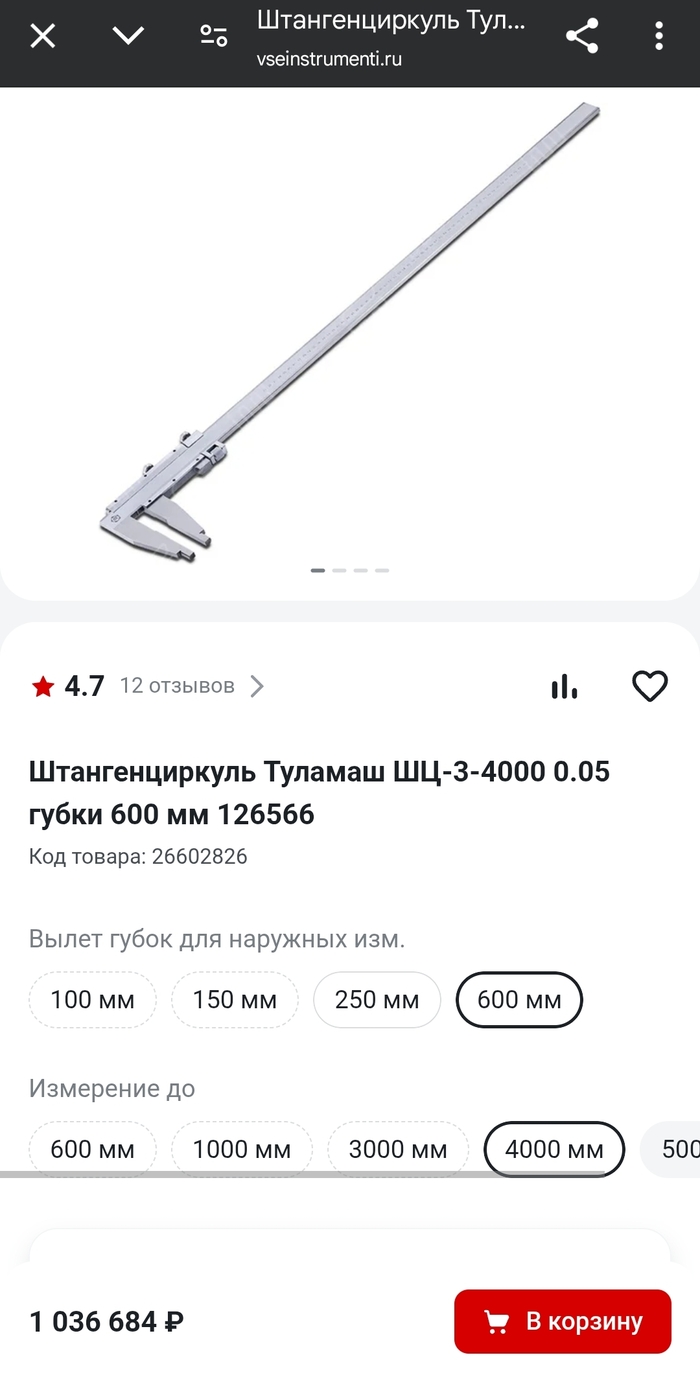
Task: Share this product page
Action: (x=581, y=37)
